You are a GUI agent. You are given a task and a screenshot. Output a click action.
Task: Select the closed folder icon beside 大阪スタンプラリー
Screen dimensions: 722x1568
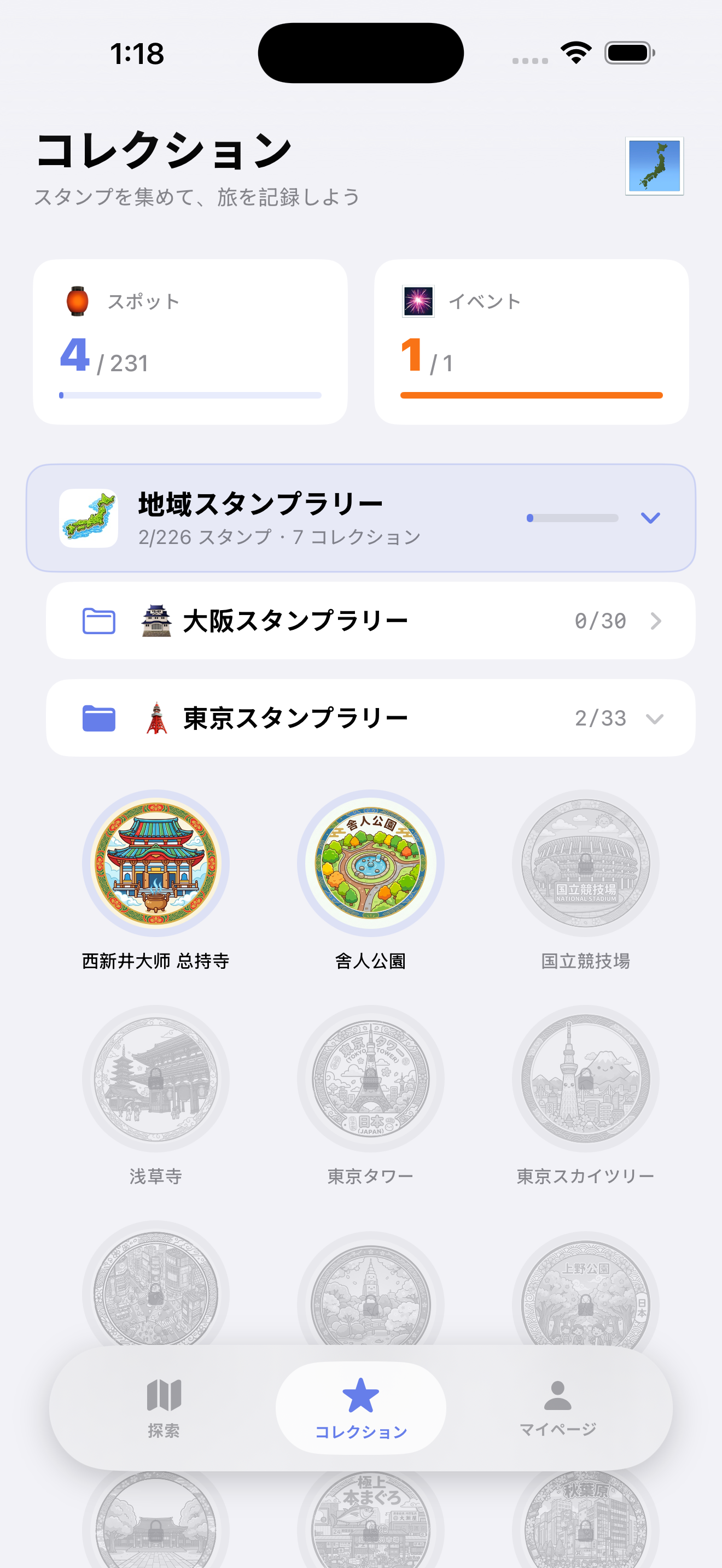pyautogui.click(x=98, y=621)
